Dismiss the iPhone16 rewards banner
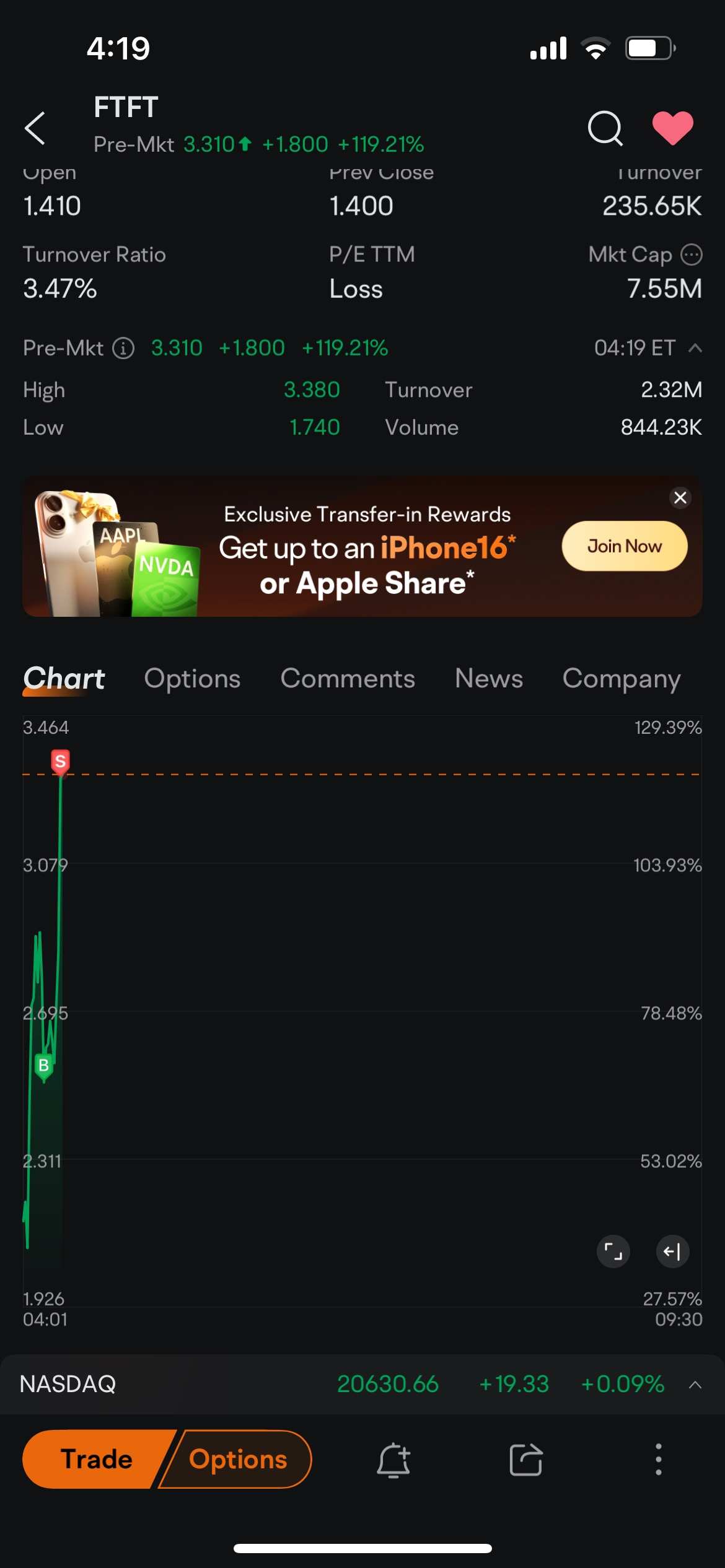Viewport: 725px width, 1568px height. click(680, 497)
